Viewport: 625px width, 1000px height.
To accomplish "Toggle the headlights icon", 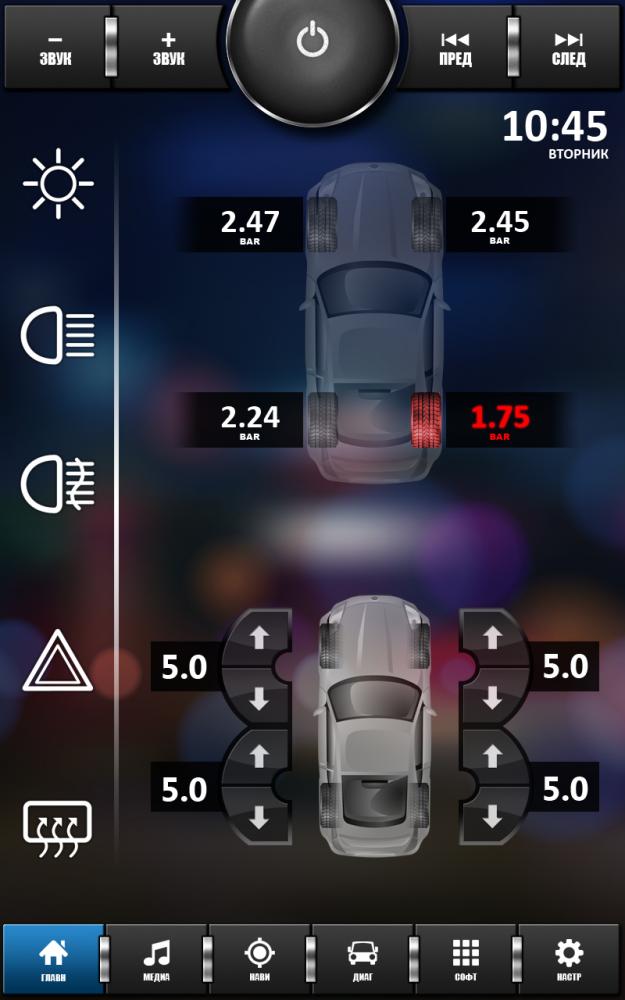I will coord(58,336).
